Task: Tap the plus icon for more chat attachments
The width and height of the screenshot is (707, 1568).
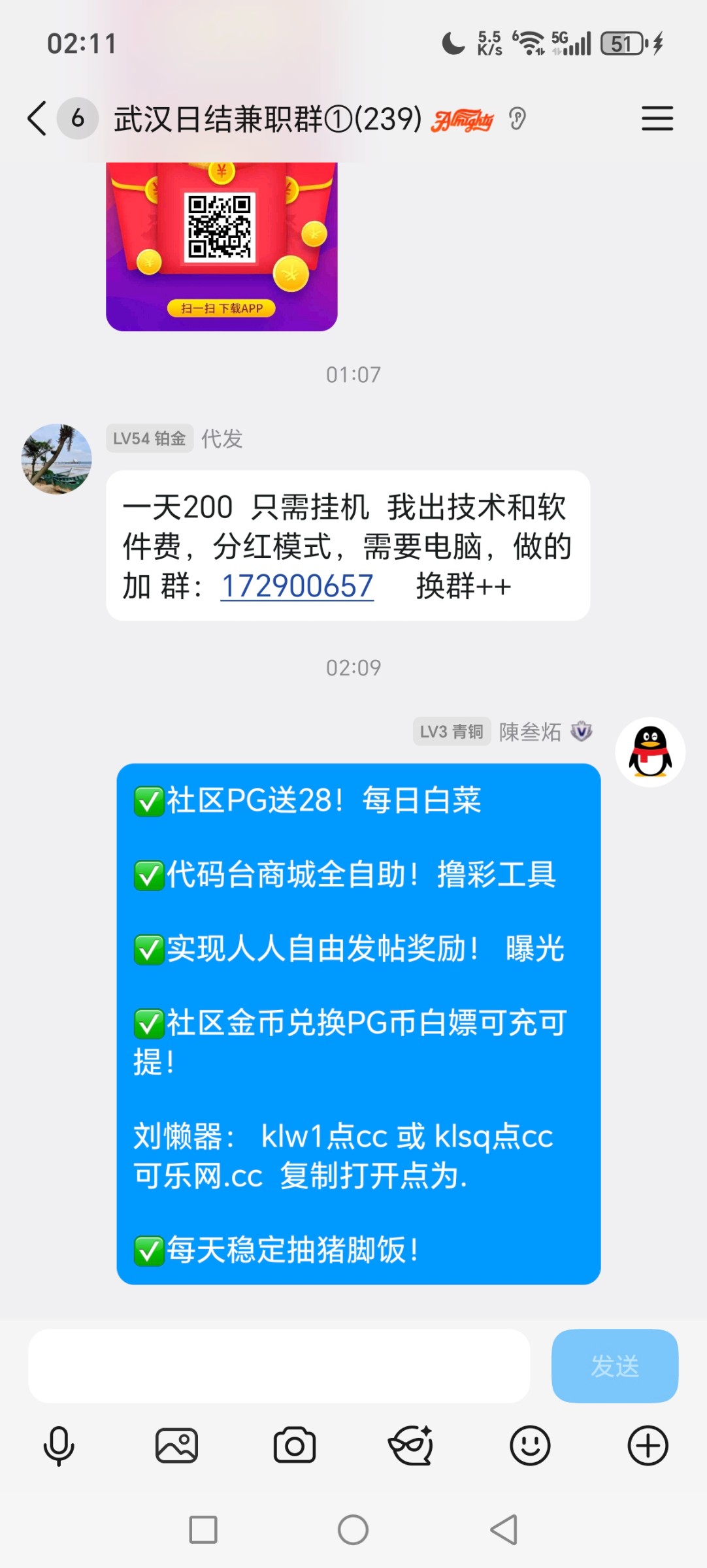Action: [648, 1445]
